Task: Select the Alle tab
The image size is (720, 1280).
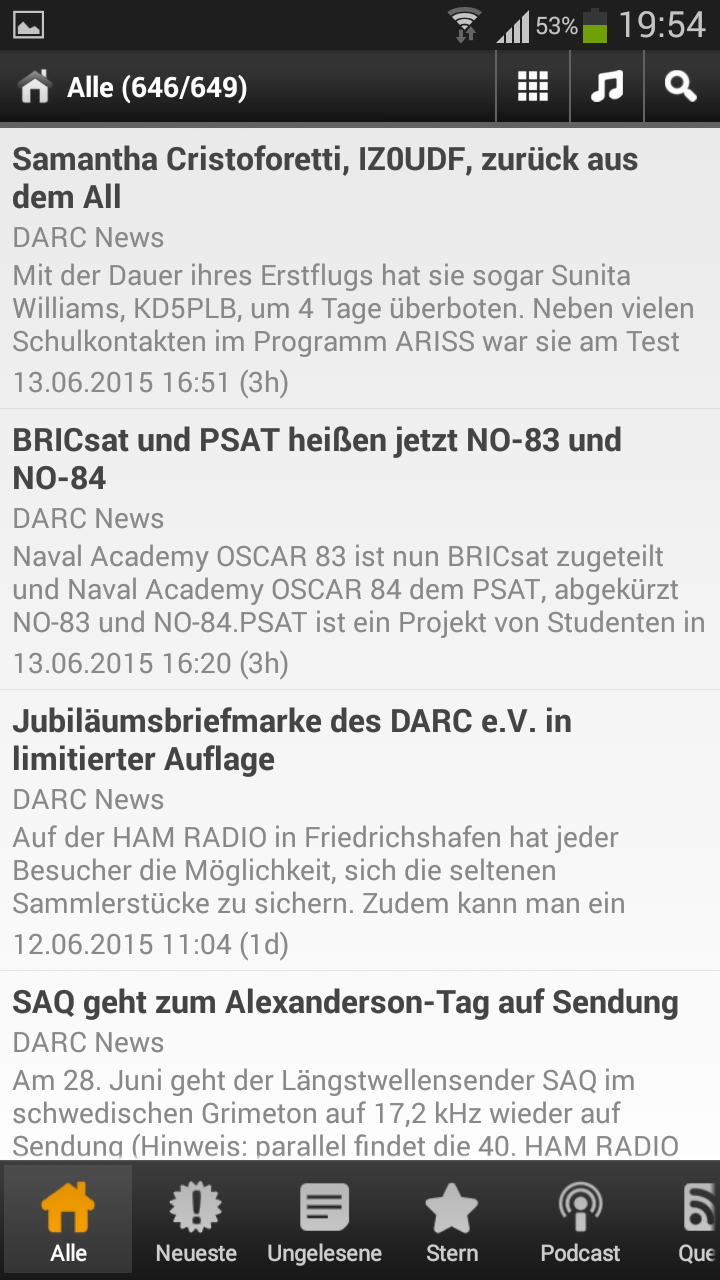Action: click(68, 1220)
